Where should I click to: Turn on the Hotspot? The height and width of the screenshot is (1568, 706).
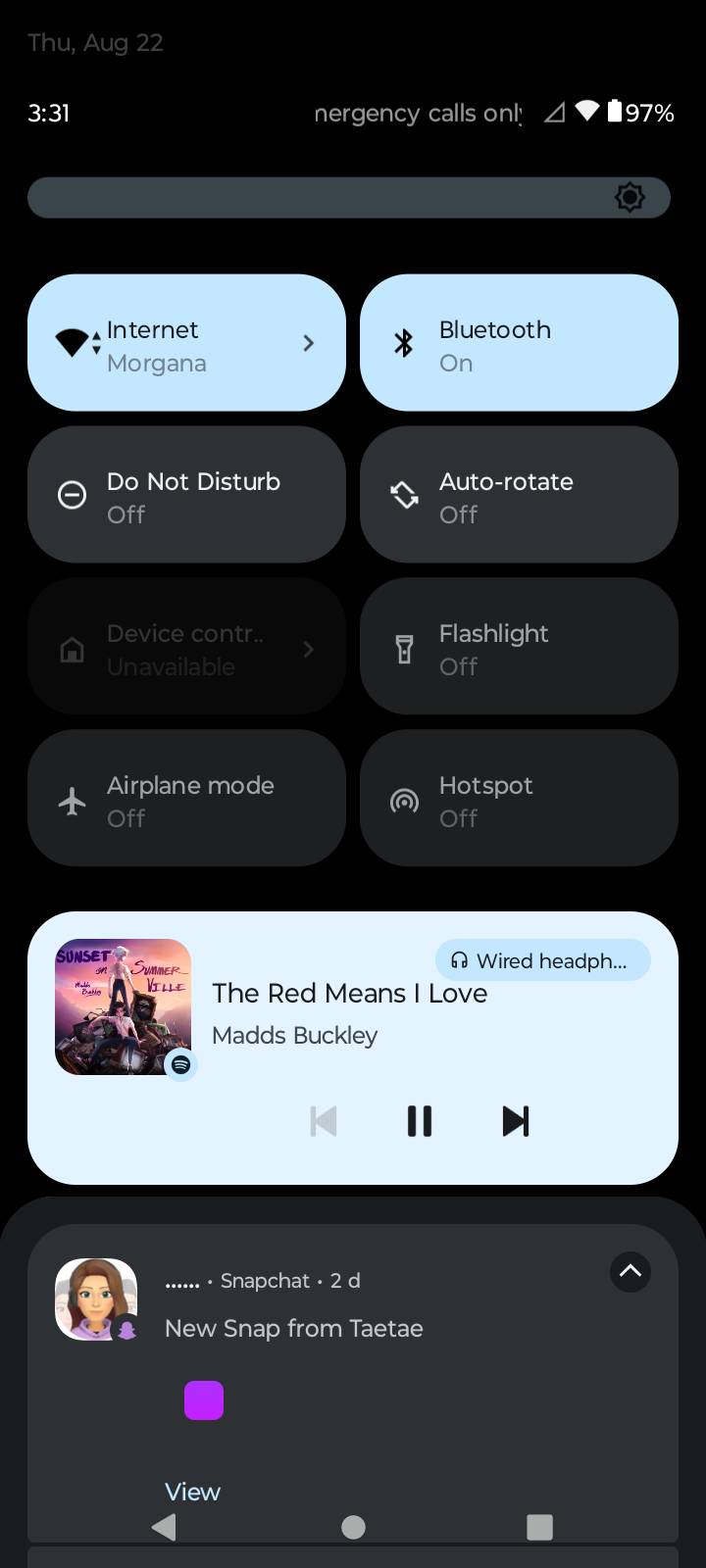(519, 799)
